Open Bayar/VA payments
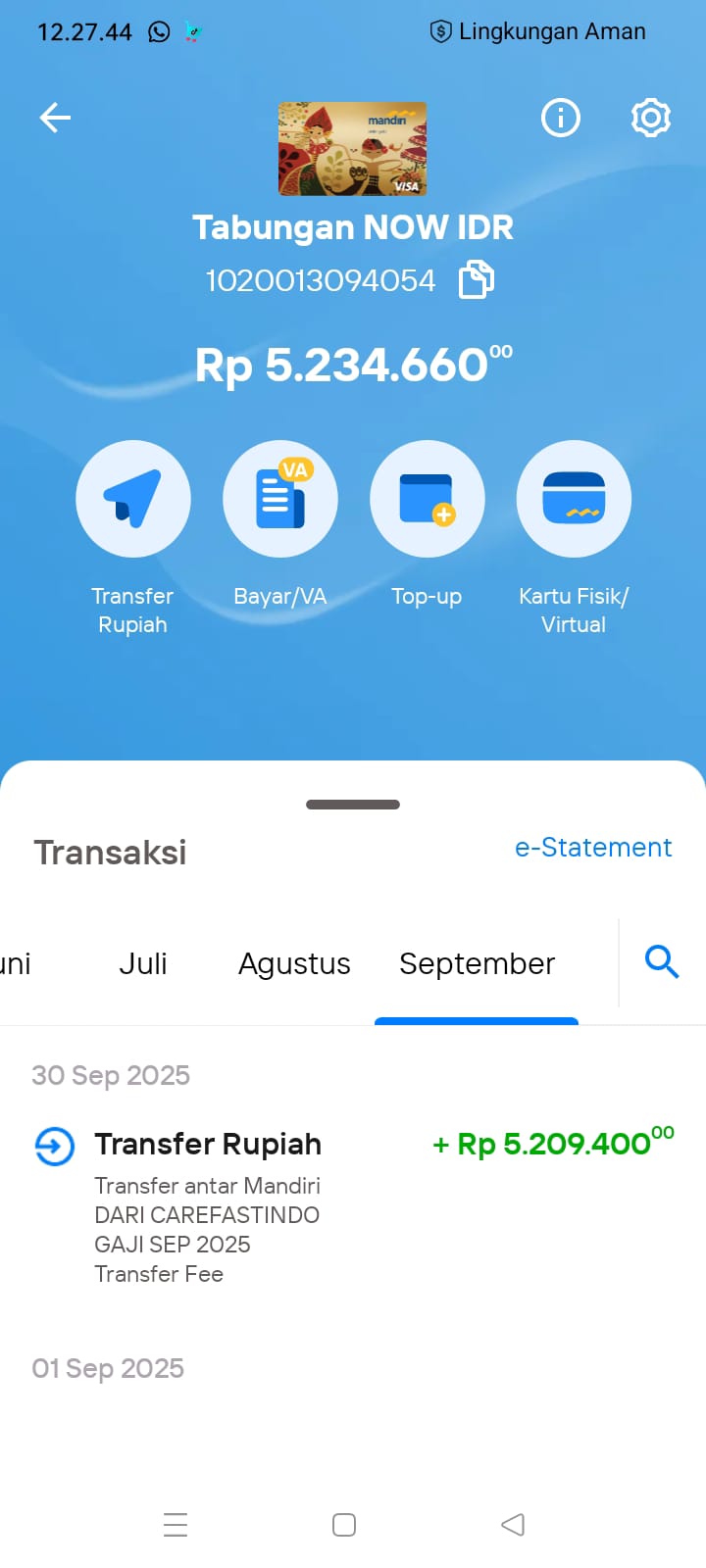The width and height of the screenshot is (706, 1568). coord(280,499)
